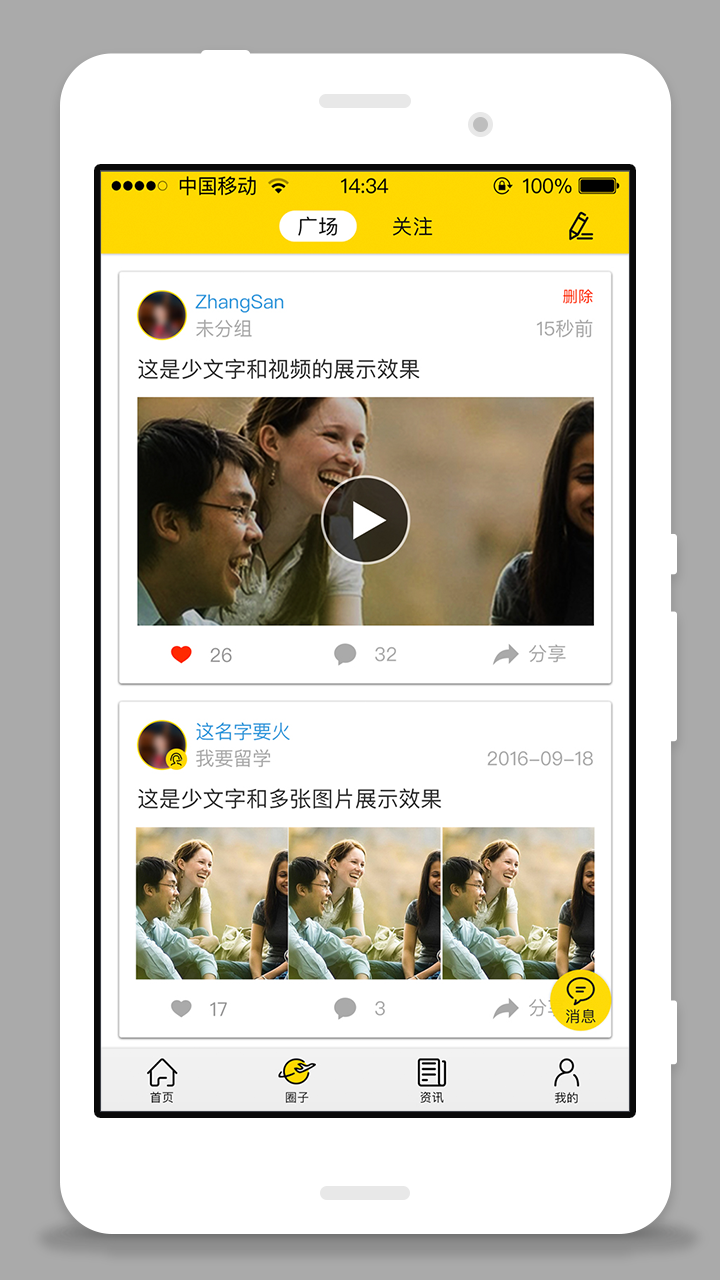Open the 资讯 tab

[x=431, y=1080]
